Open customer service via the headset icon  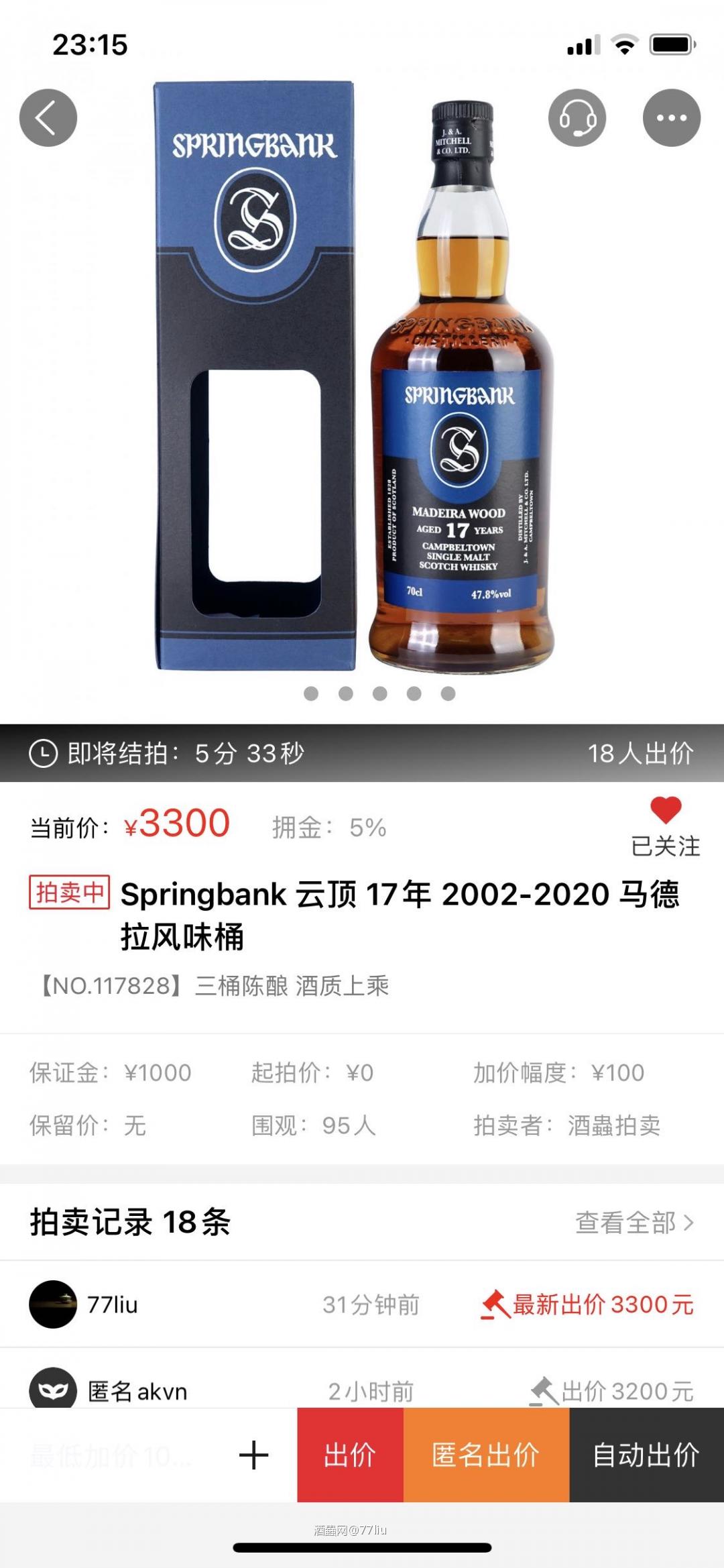pyautogui.click(x=578, y=119)
